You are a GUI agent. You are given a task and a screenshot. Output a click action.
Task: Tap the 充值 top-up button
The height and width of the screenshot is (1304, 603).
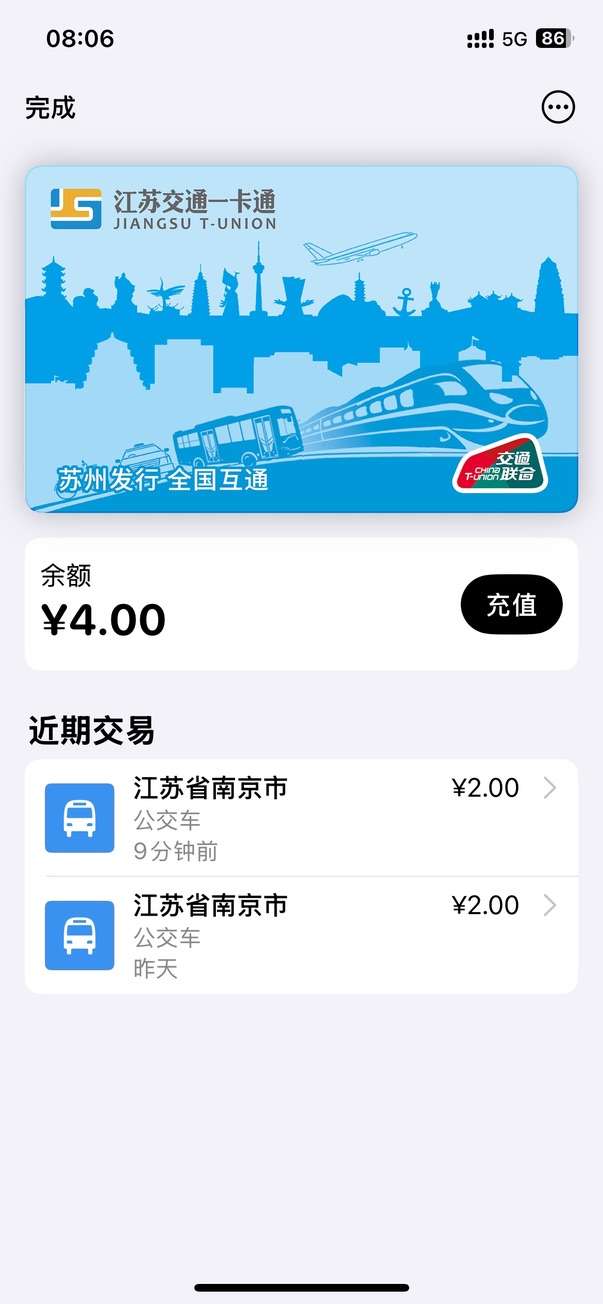511,605
